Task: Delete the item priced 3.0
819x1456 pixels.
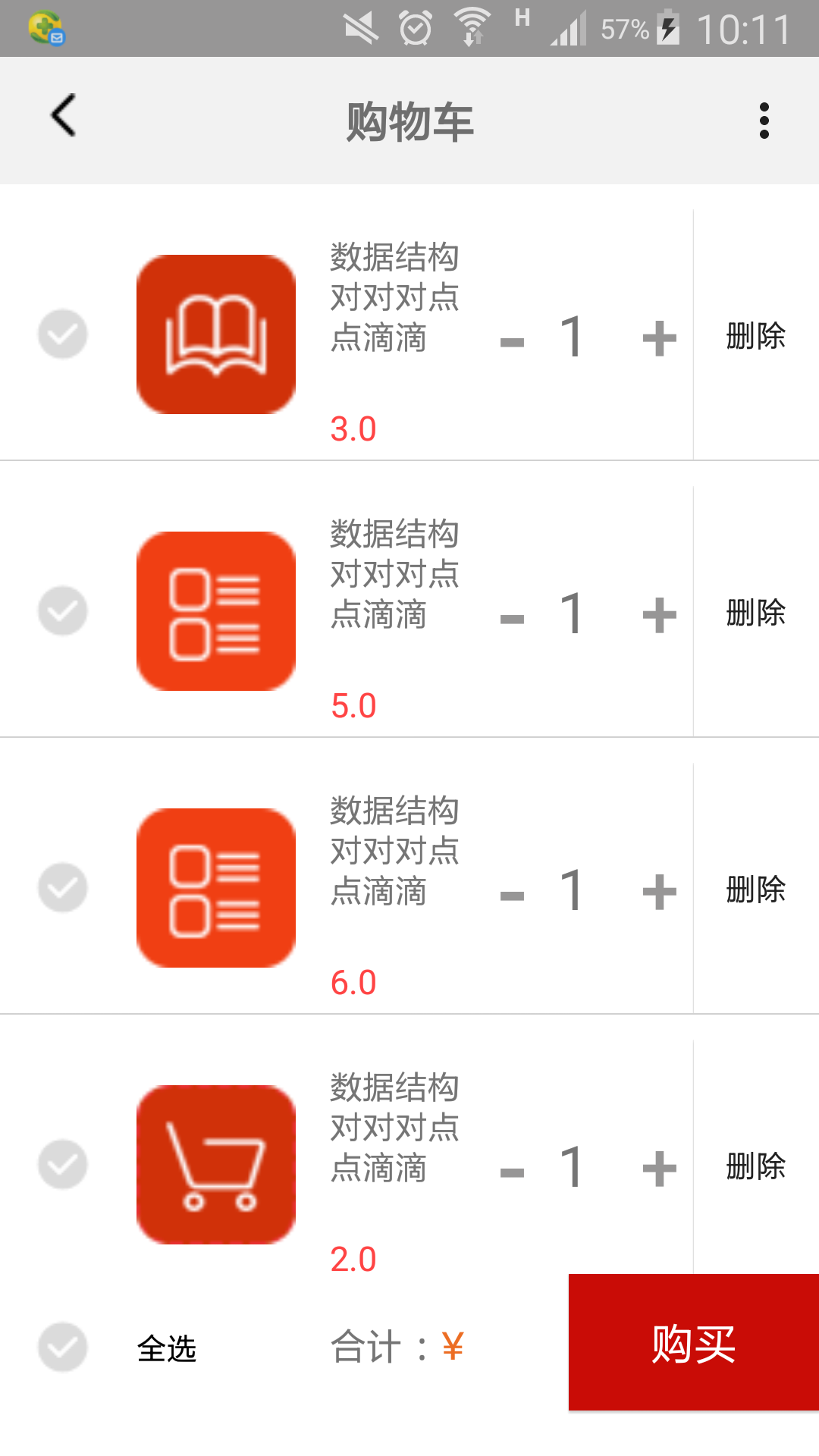Action: click(755, 336)
